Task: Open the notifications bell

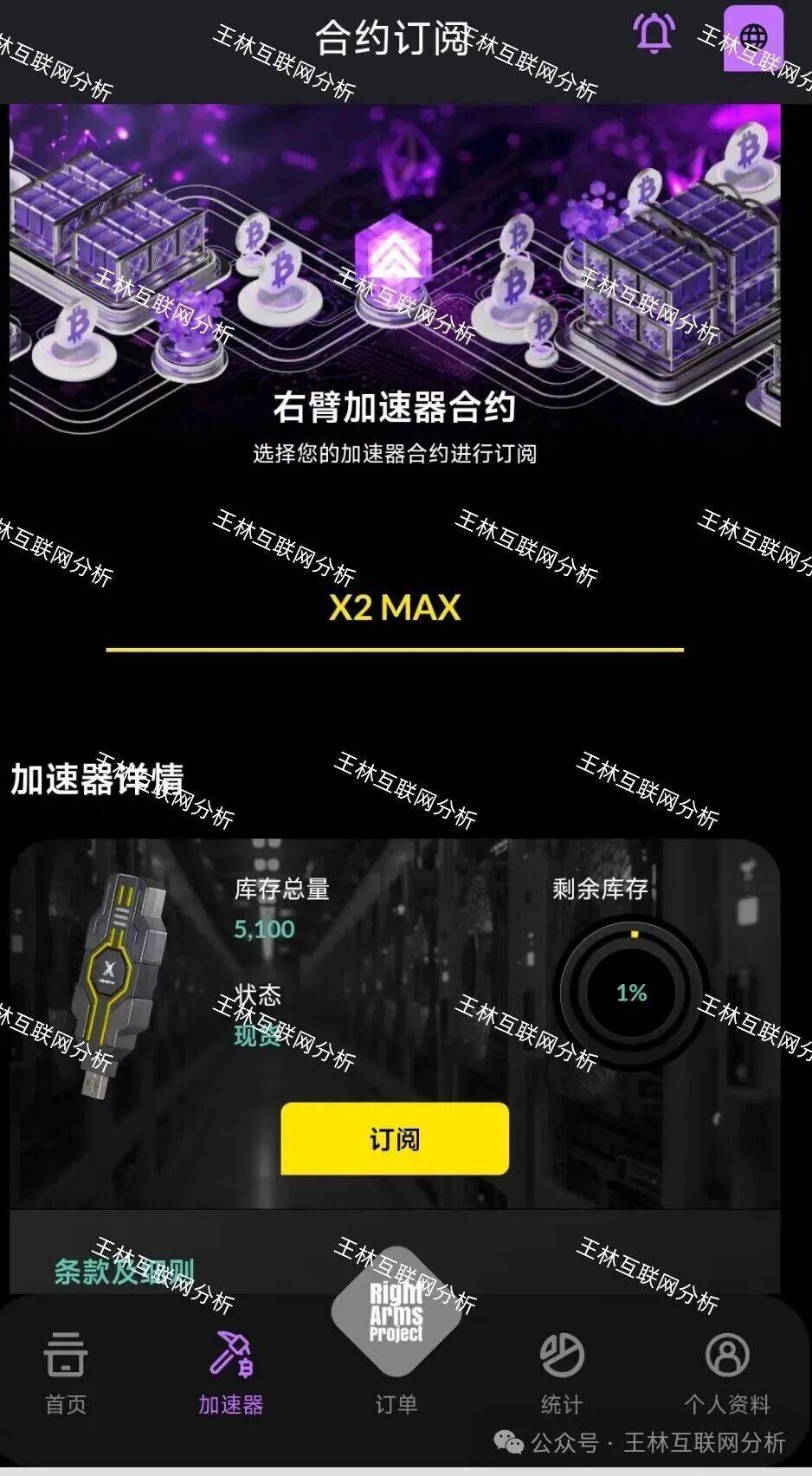Action: click(x=654, y=34)
